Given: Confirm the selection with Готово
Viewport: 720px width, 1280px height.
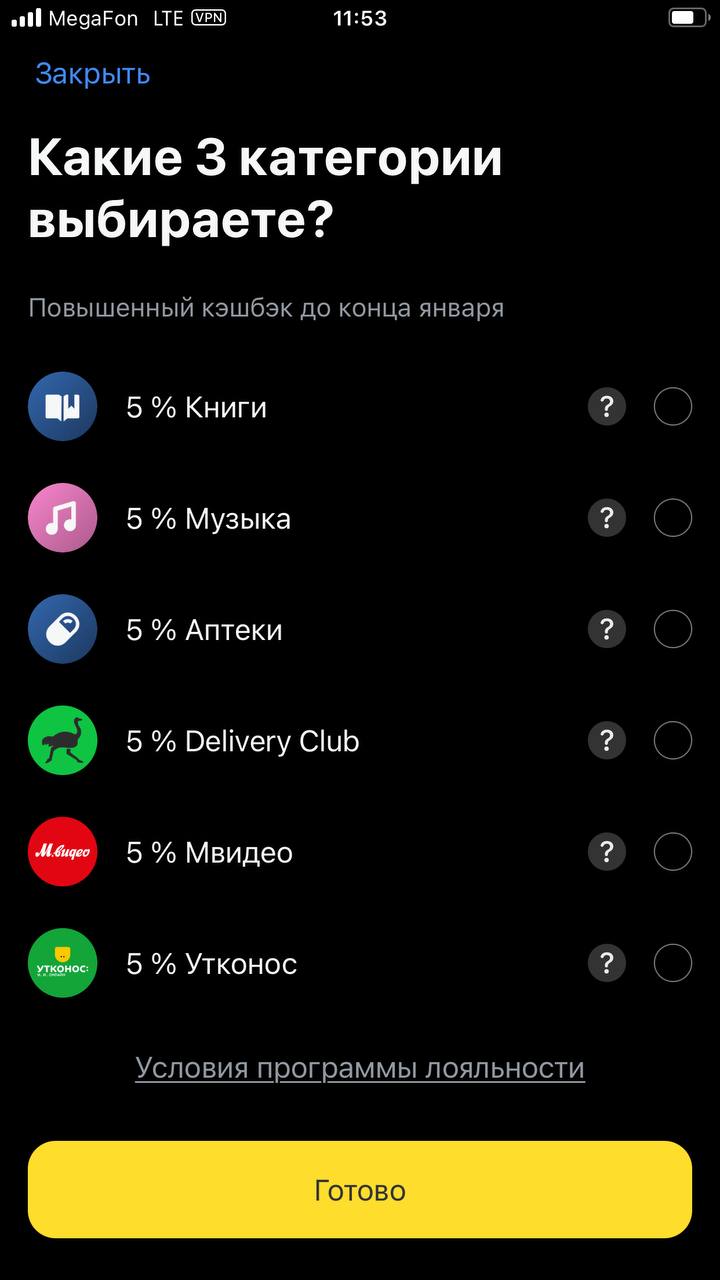Looking at the screenshot, I should pos(360,1190).
